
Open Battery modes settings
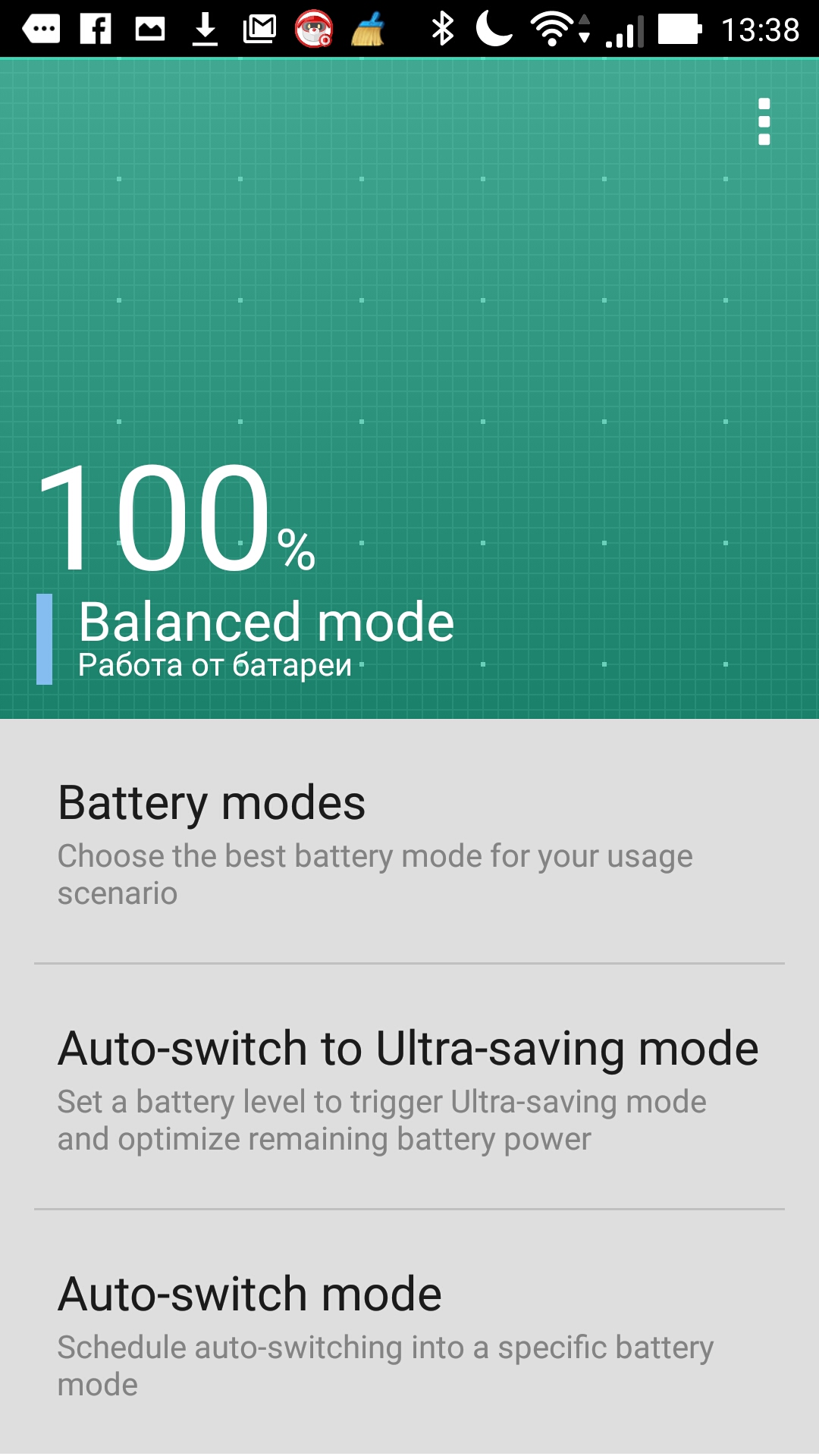[x=409, y=842]
